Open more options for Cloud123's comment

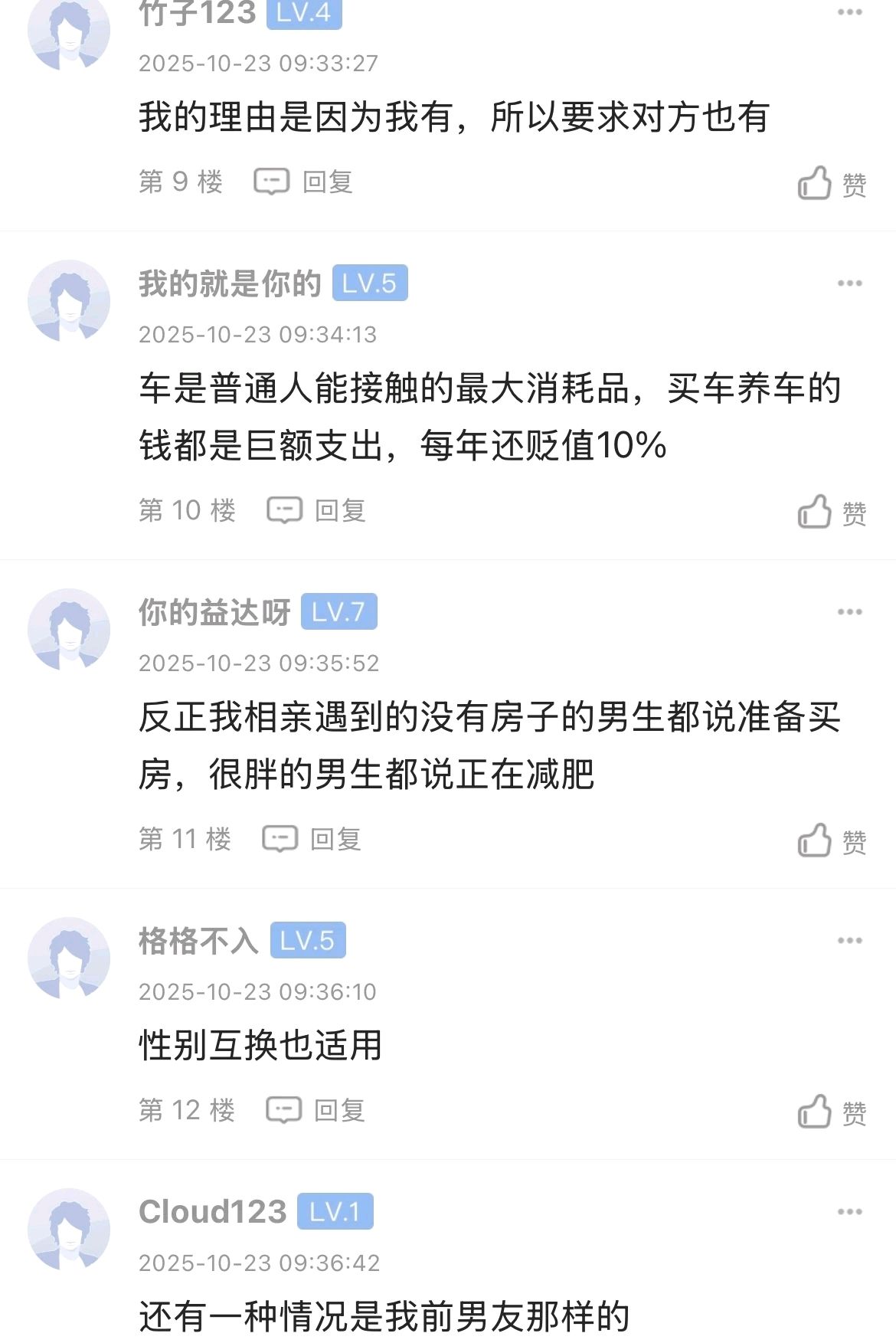pos(849,1212)
